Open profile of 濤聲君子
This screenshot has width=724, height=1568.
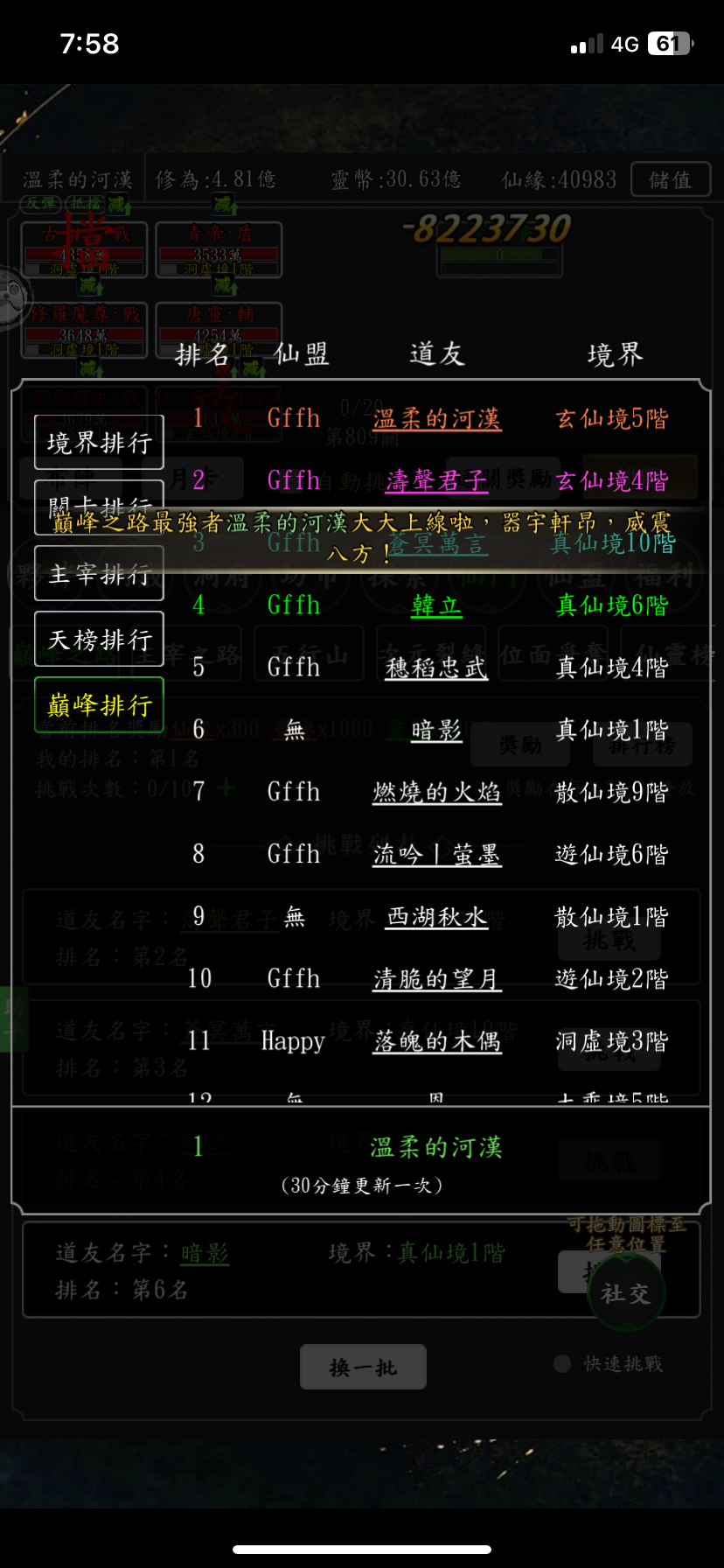click(436, 481)
